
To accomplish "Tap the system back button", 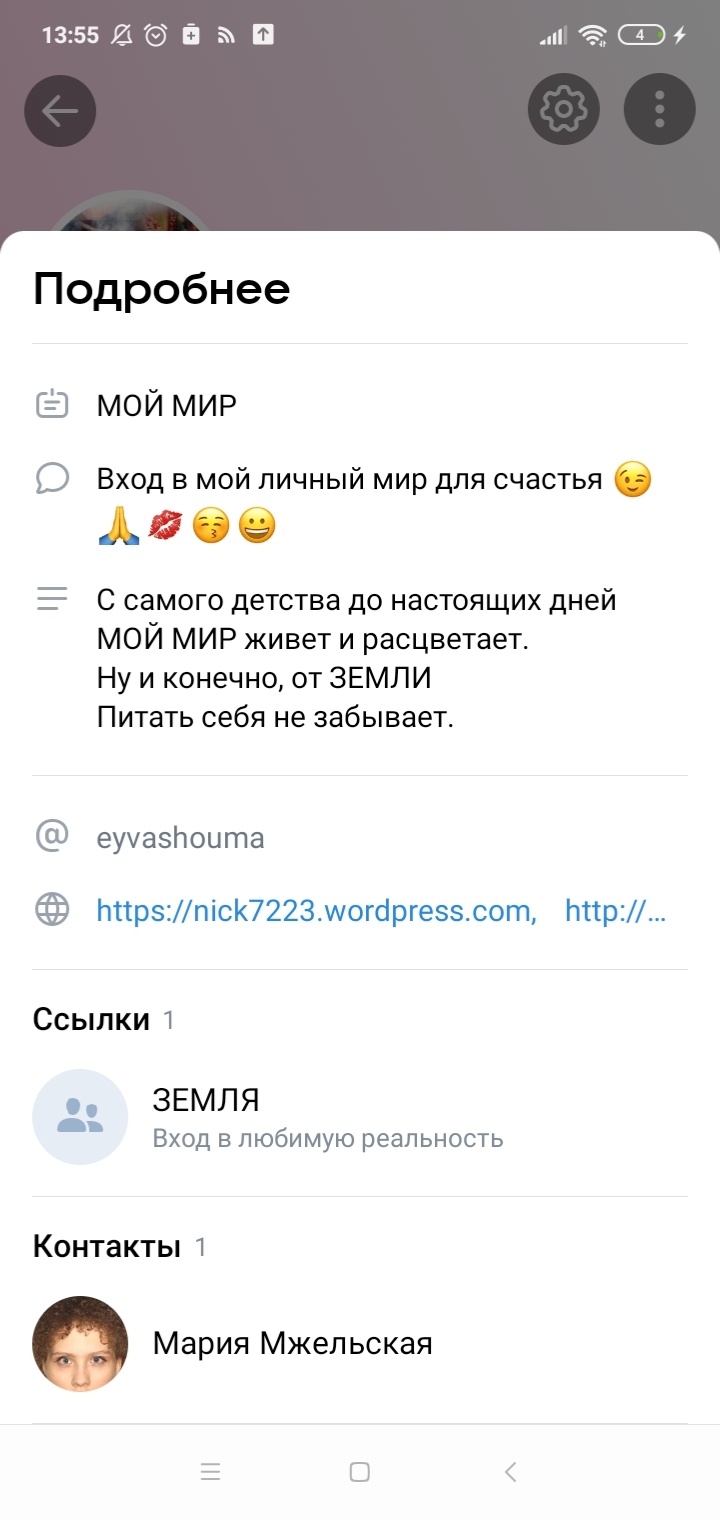I will tap(510, 1471).
